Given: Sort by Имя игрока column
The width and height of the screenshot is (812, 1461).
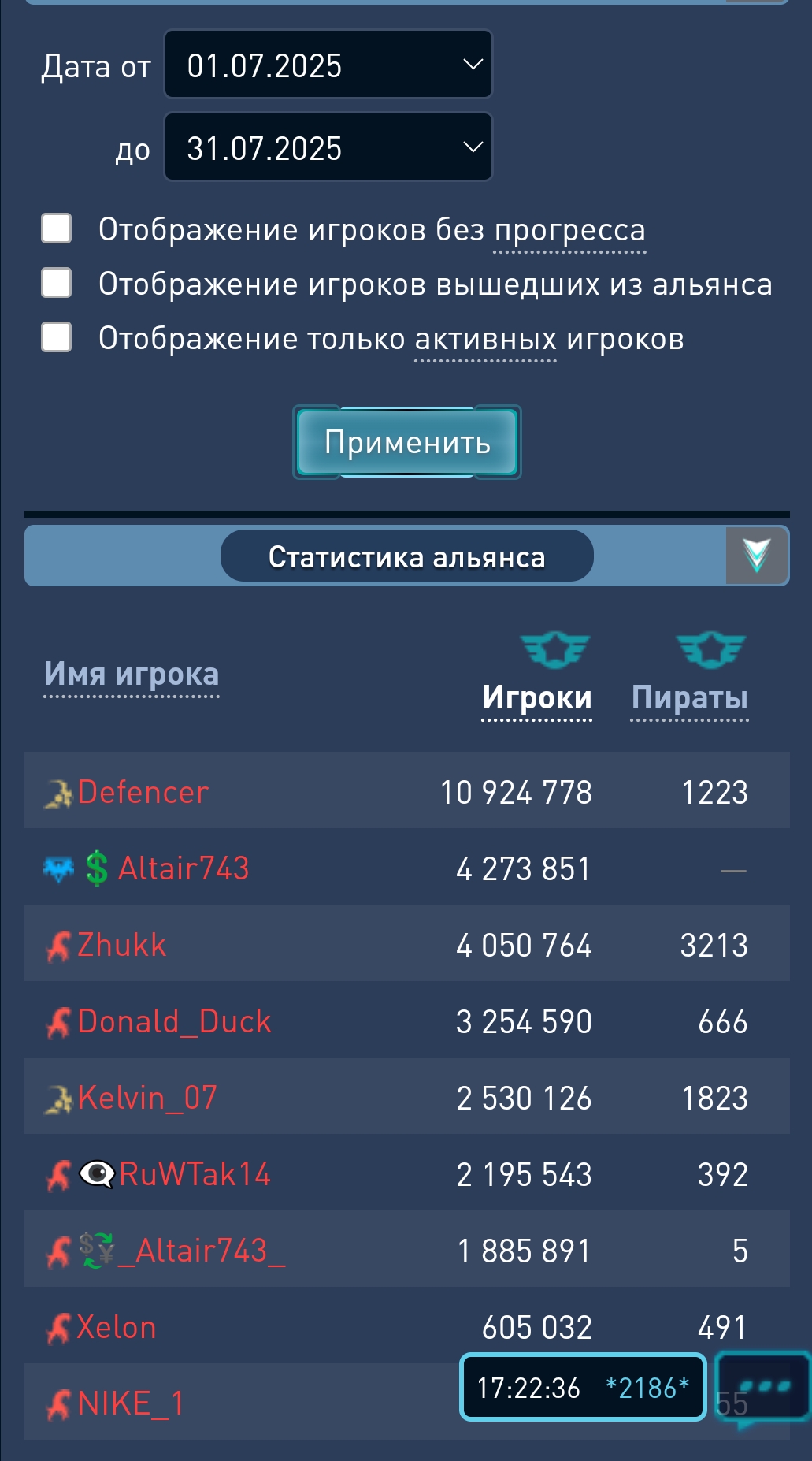Looking at the screenshot, I should click(x=132, y=675).
